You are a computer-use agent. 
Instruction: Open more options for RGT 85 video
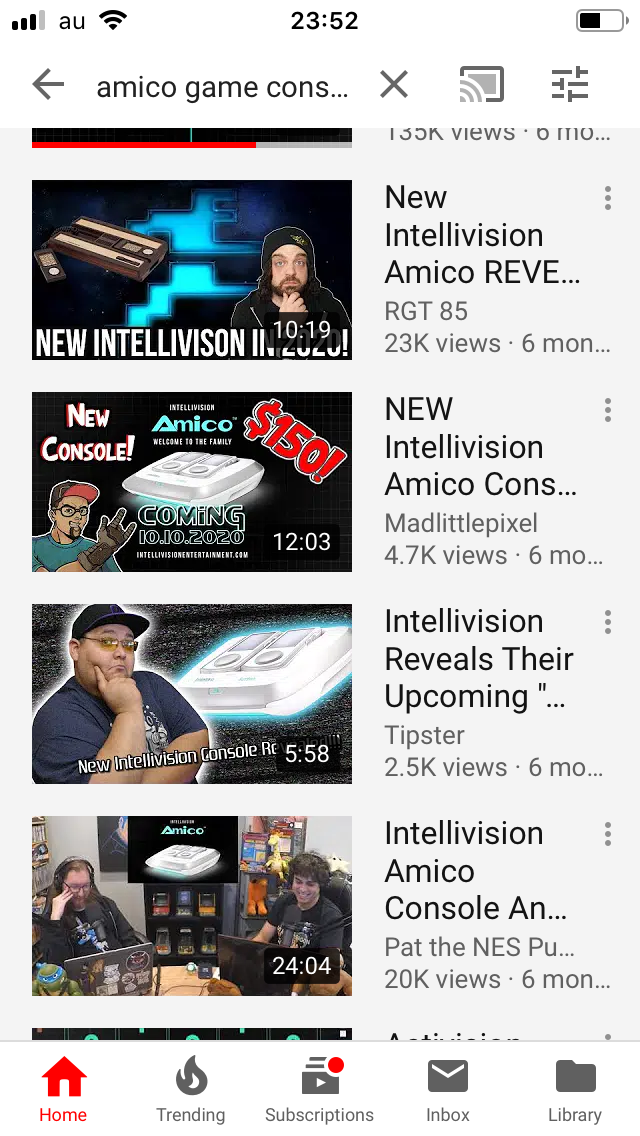coord(607,198)
